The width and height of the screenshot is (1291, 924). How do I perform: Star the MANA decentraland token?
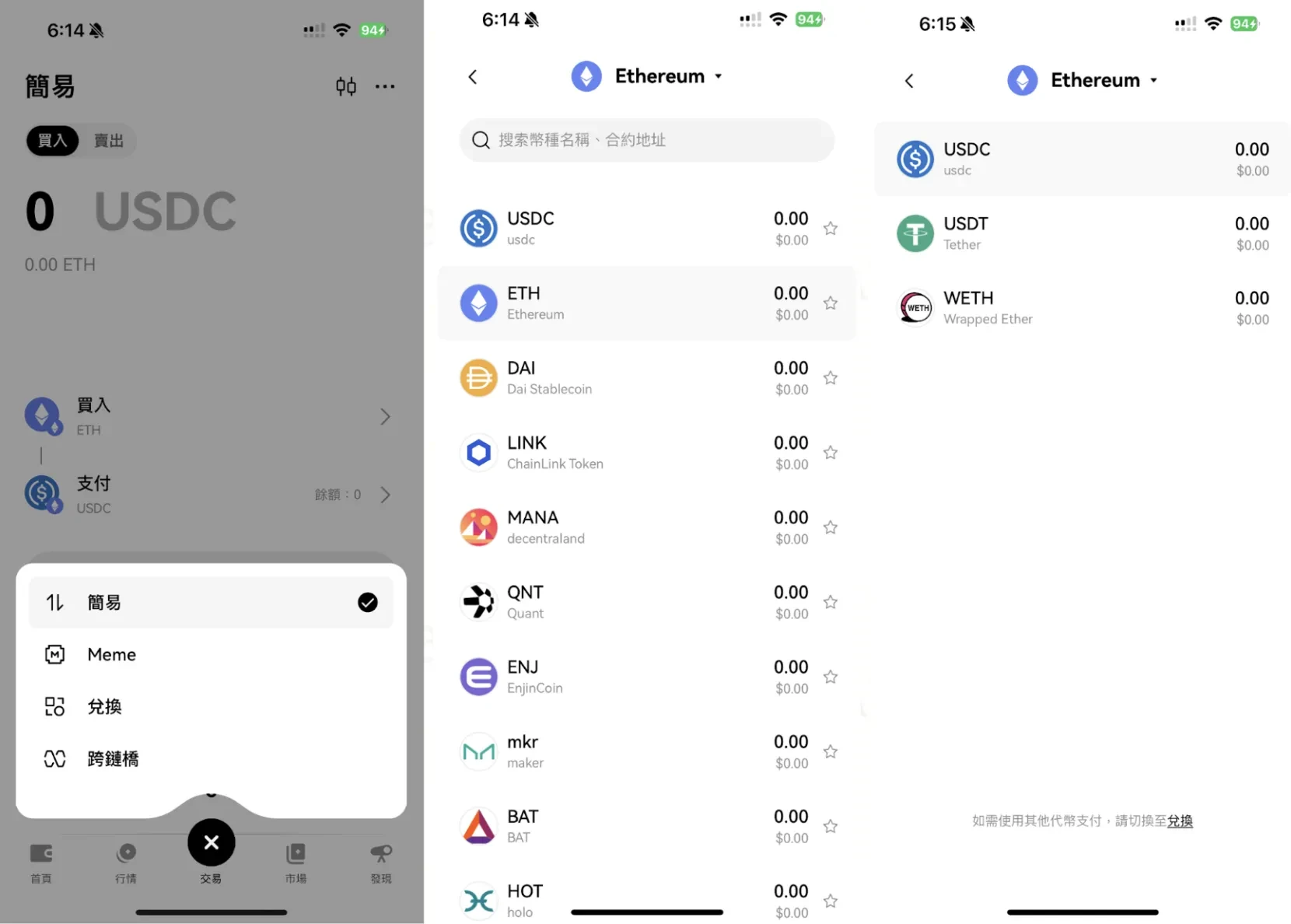pyautogui.click(x=831, y=527)
